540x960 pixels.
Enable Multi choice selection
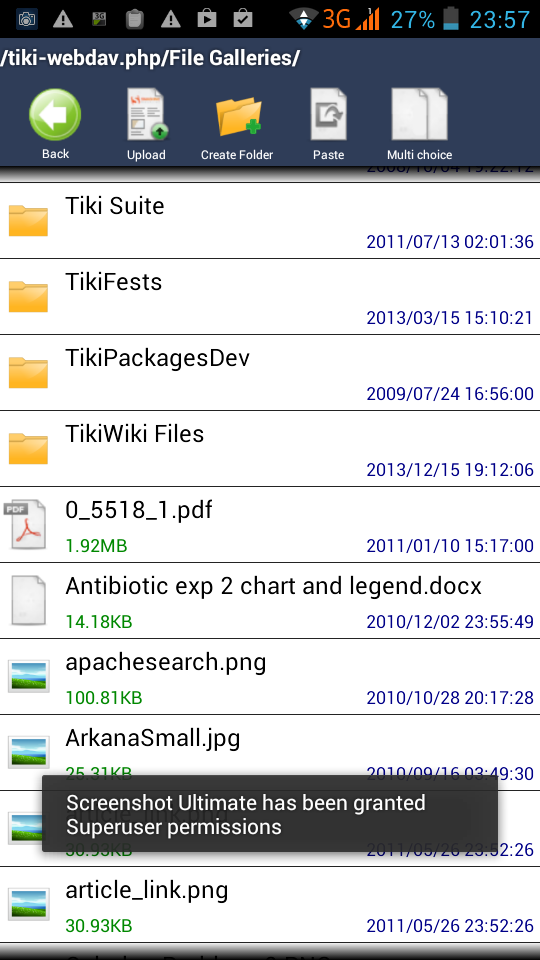pyautogui.click(x=419, y=124)
